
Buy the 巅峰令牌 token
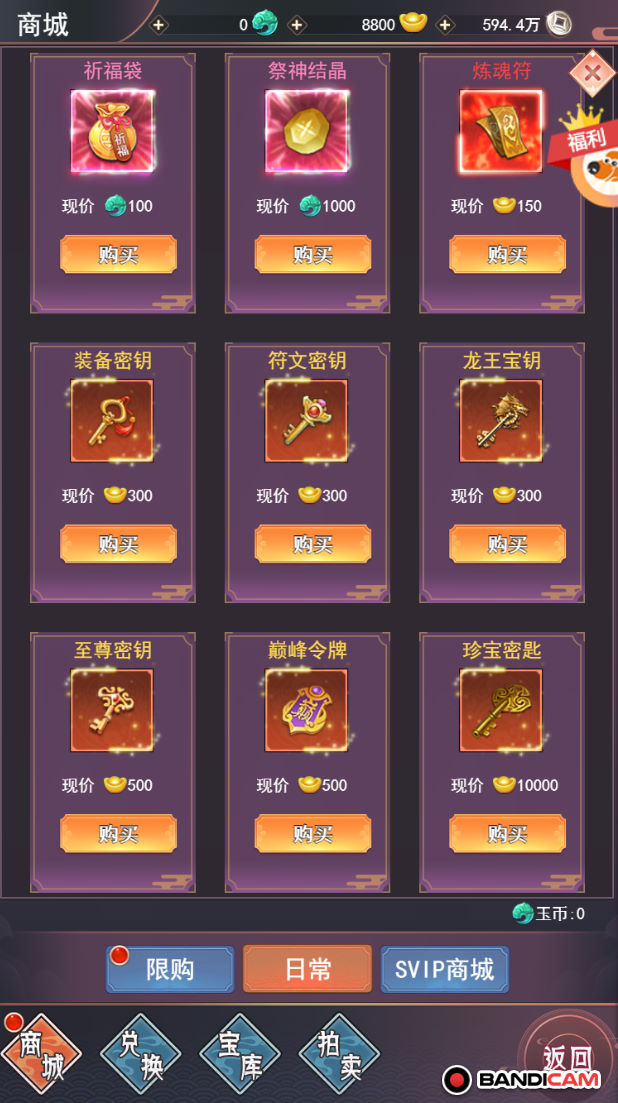point(312,833)
